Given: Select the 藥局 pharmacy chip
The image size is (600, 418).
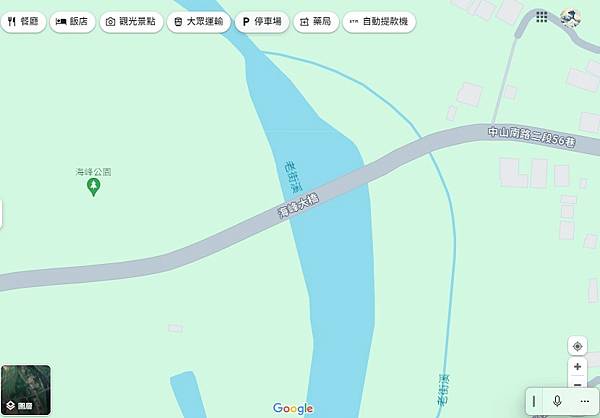Looking at the screenshot, I should [316, 20].
